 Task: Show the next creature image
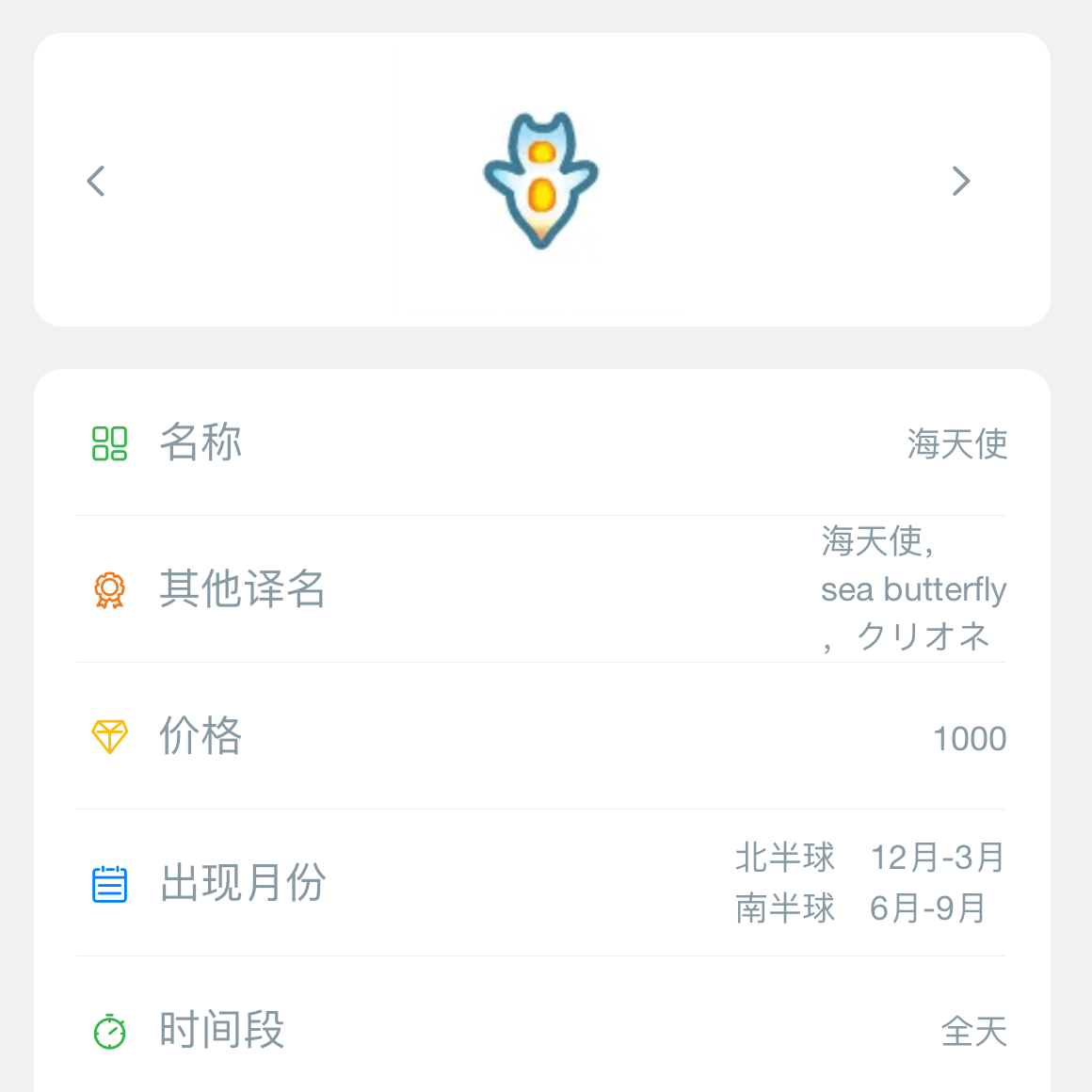tap(960, 181)
